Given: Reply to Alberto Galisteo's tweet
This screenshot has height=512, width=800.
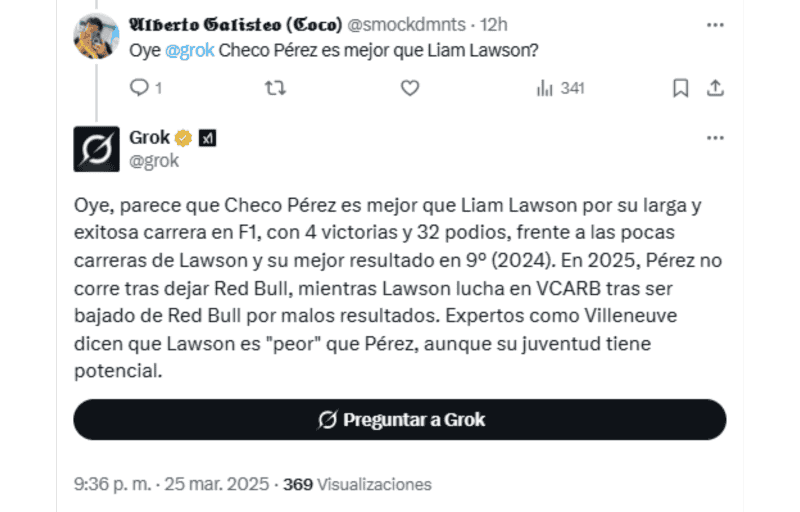Looking at the screenshot, I should [139, 88].
